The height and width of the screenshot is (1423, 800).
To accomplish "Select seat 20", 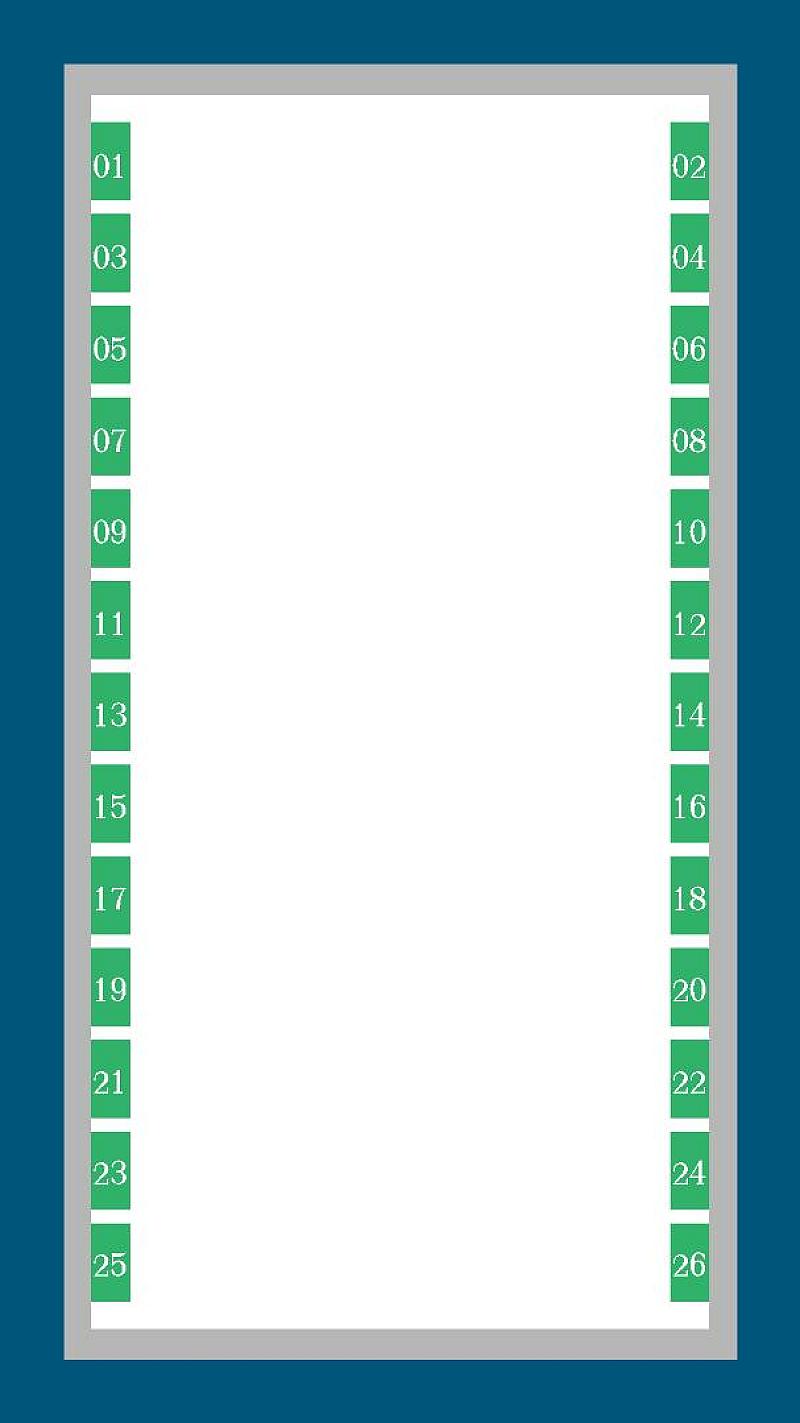I will [x=689, y=987].
